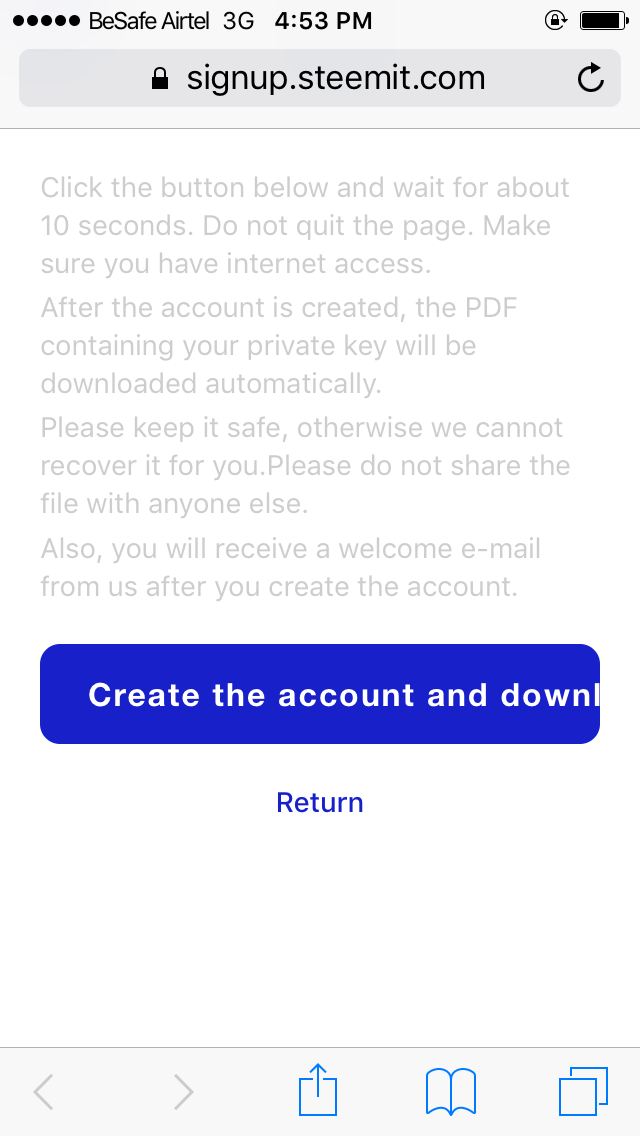Reload the page with the refresh icon
The width and height of the screenshot is (640, 1136).
591,78
